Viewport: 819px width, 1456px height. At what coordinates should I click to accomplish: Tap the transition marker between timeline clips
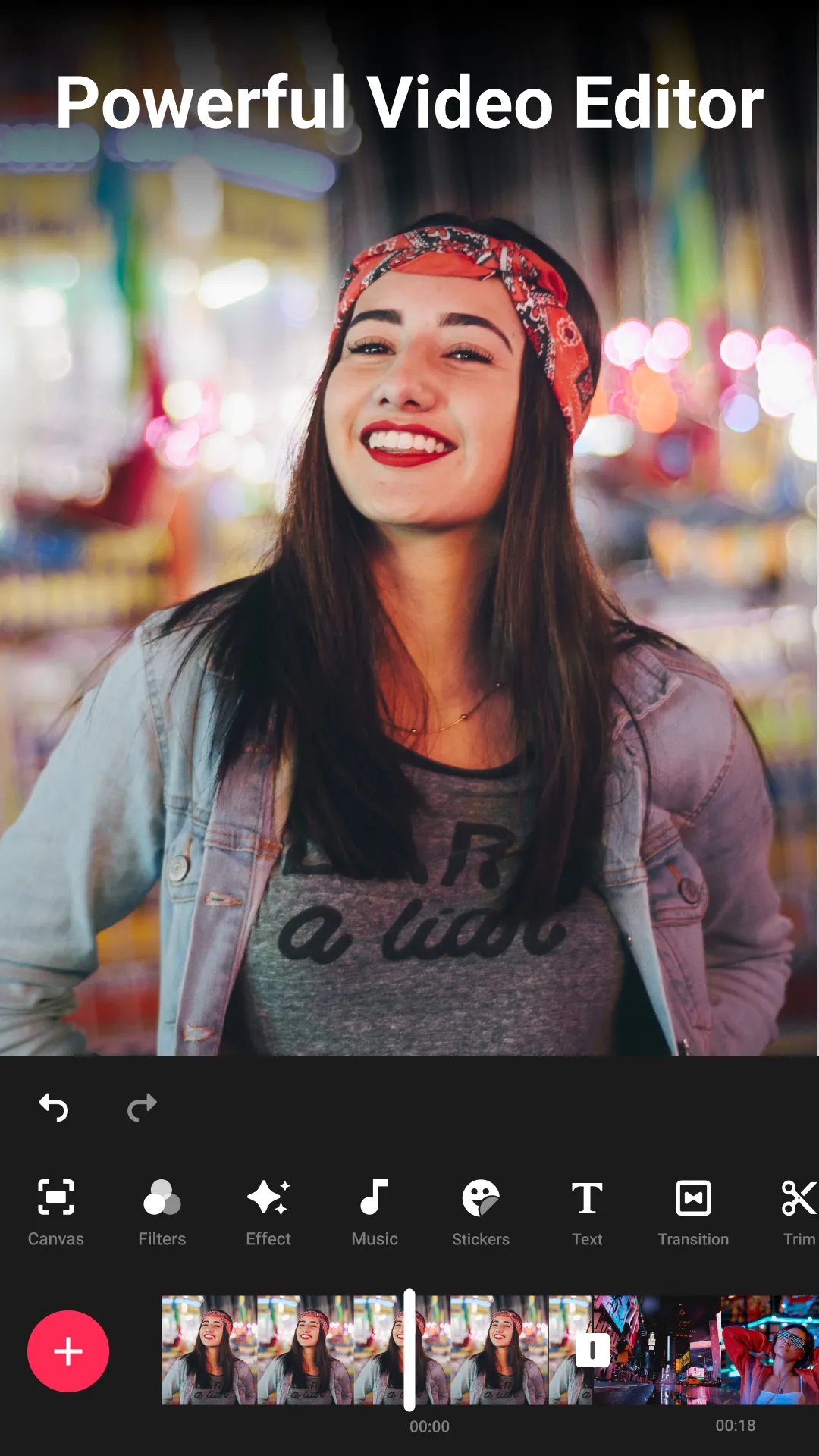click(x=592, y=1351)
